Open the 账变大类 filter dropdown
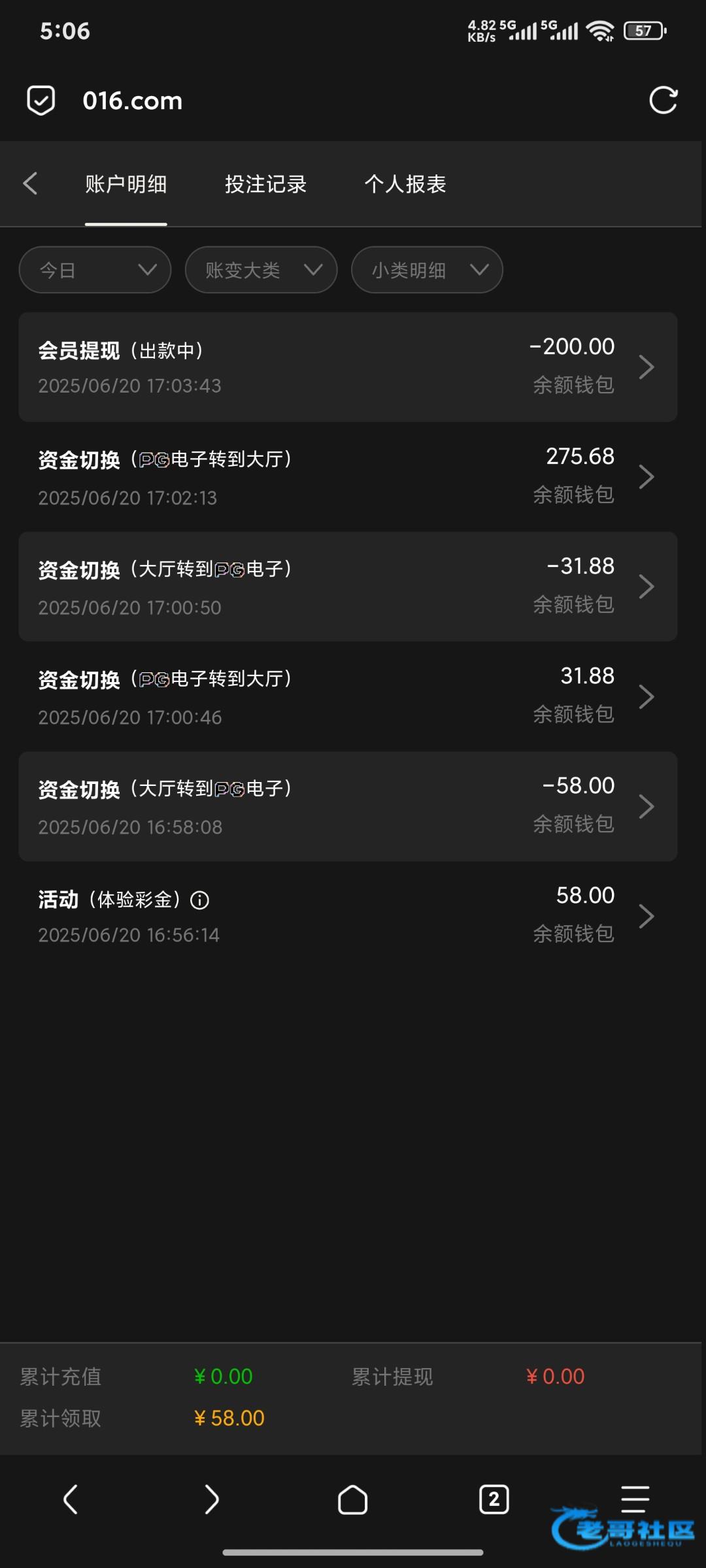This screenshot has width=706, height=1568. pos(261,270)
